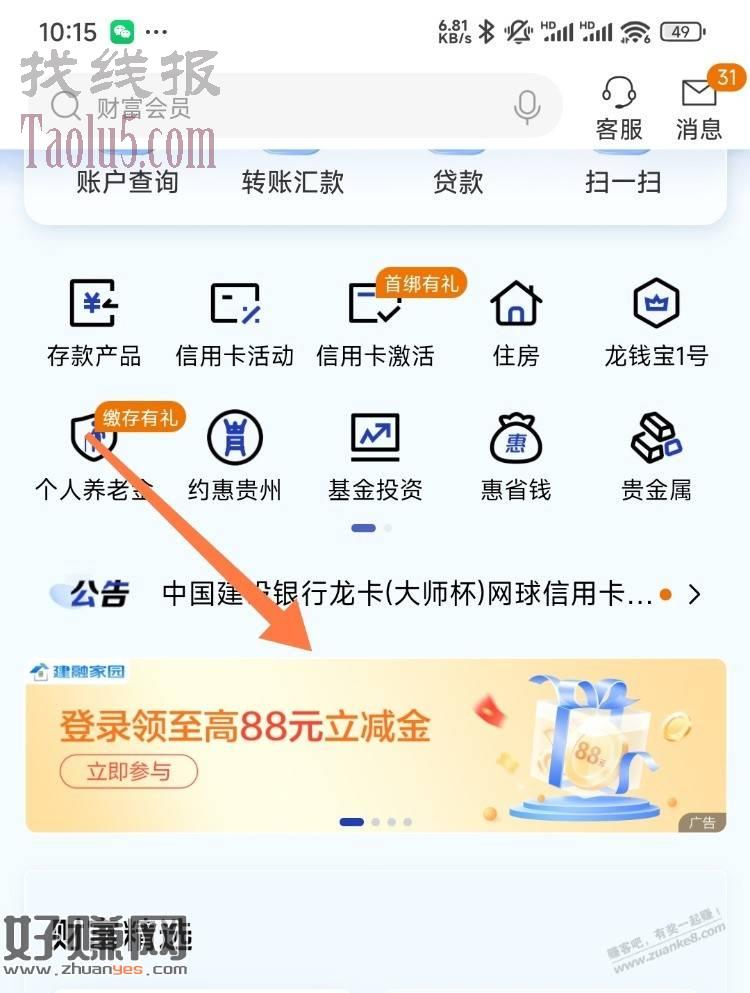Screen dimensions: 750x993
Task: Launch 扫一扫 scanner
Action: (623, 181)
